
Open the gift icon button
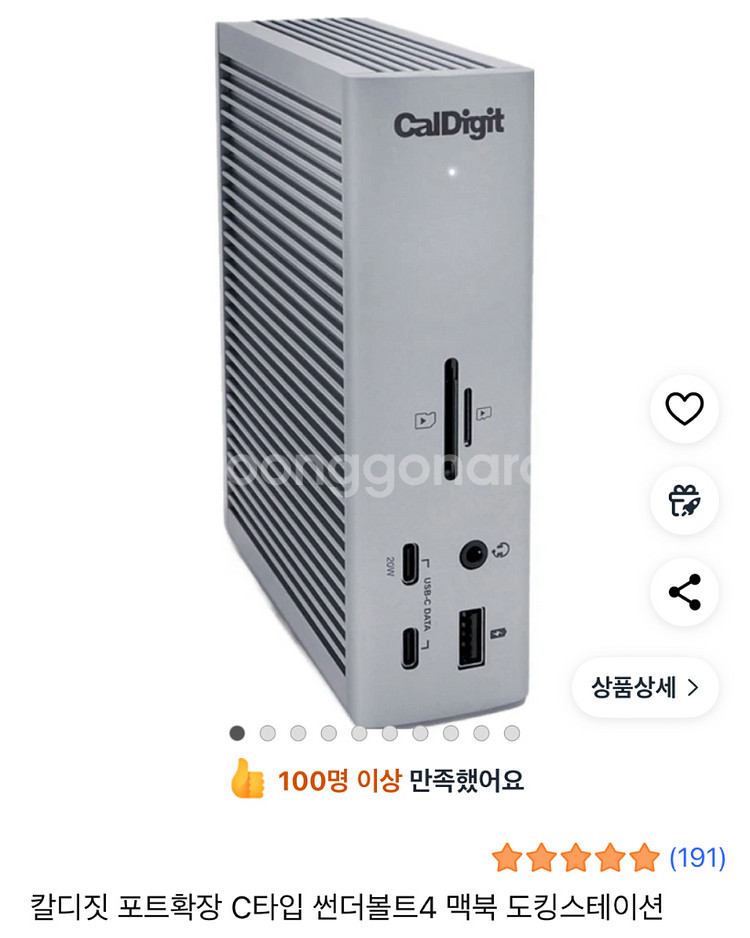[x=685, y=500]
